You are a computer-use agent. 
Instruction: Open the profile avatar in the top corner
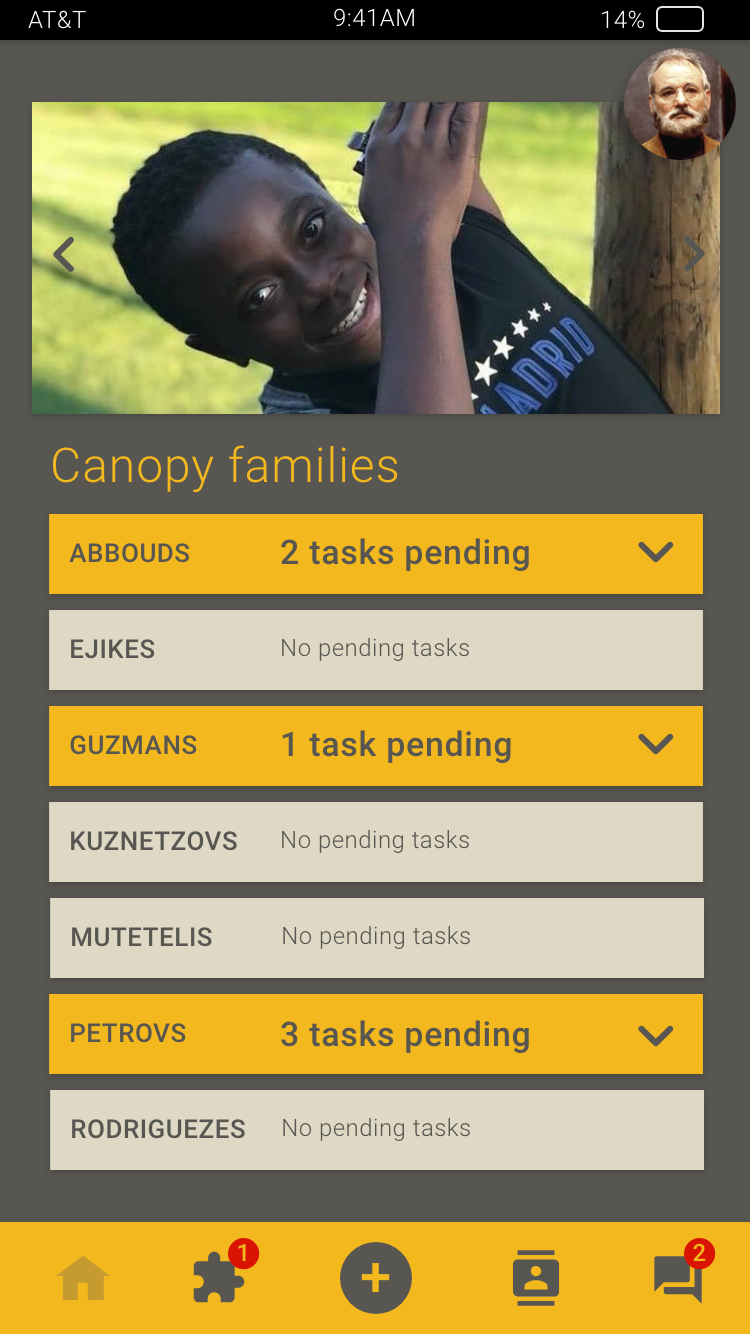pyautogui.click(x=680, y=104)
